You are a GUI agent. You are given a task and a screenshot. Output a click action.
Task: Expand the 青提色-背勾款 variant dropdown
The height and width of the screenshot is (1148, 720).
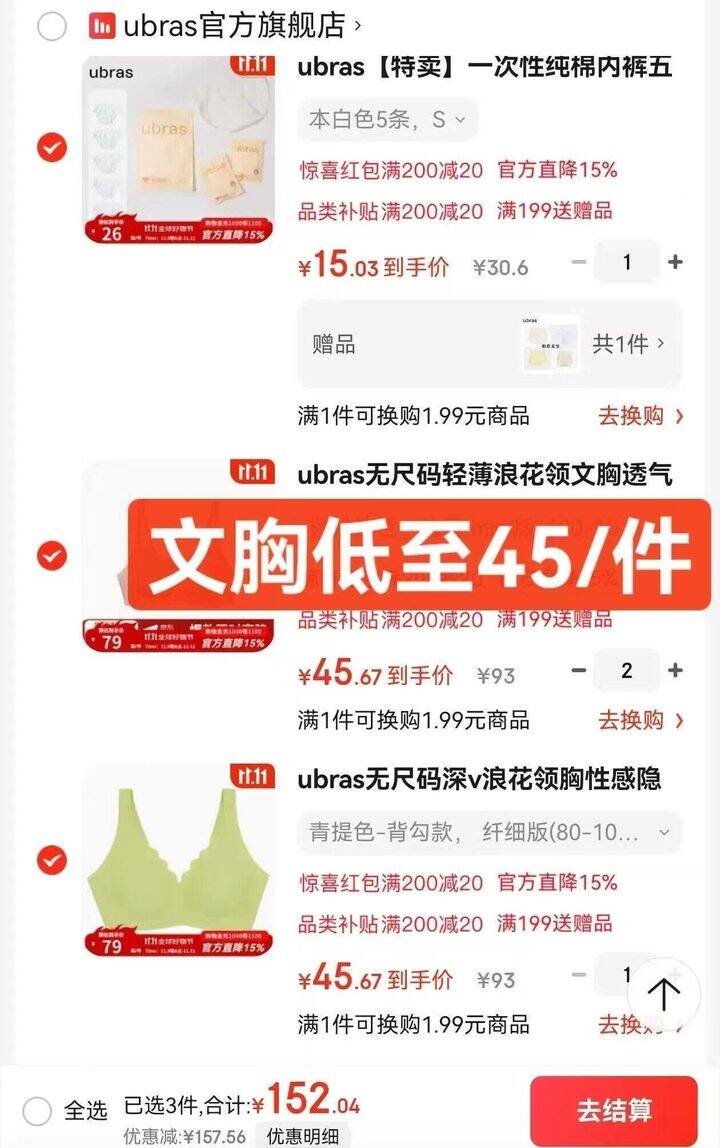(489, 832)
